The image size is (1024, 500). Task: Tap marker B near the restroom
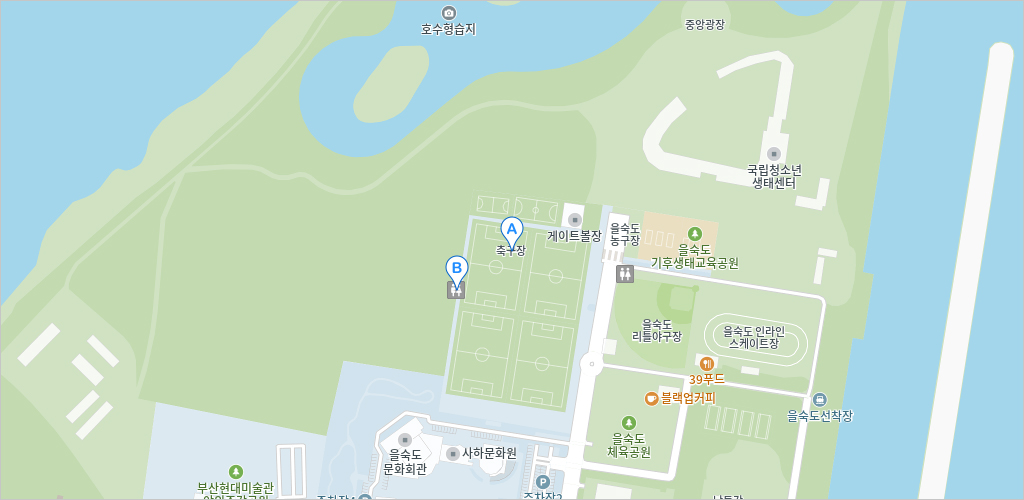[x=456, y=269]
